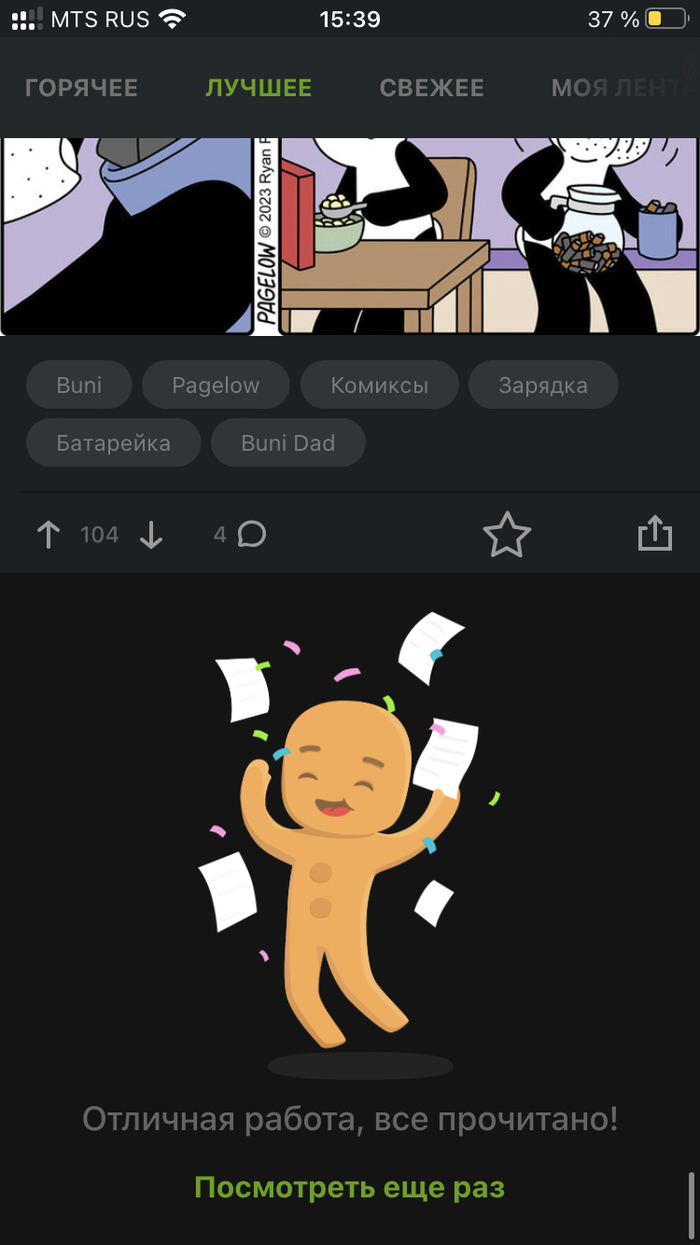The height and width of the screenshot is (1245, 700).
Task: Downvote the comic post
Action: (x=151, y=535)
